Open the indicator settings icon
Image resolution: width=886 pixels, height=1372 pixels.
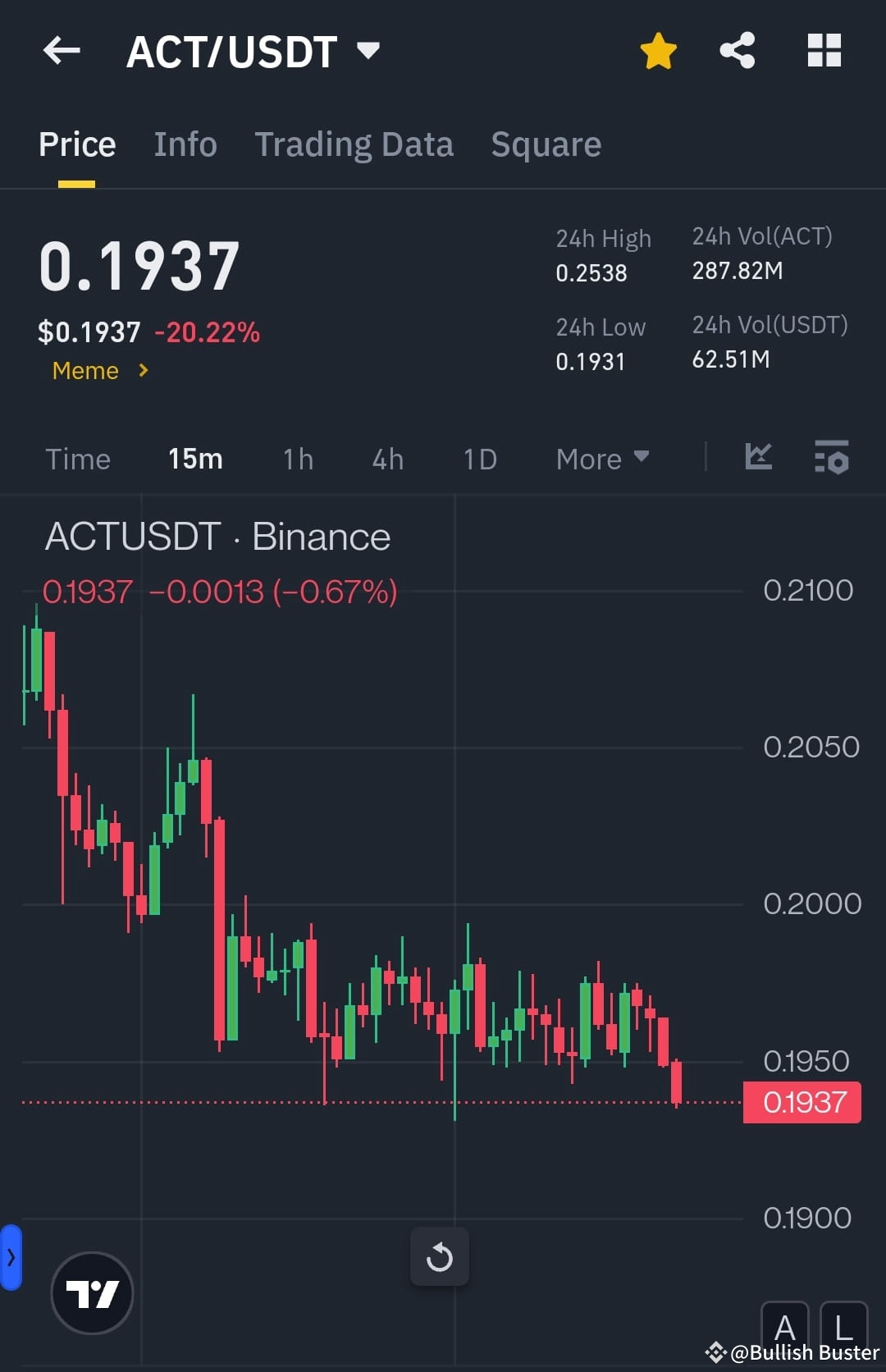point(831,459)
